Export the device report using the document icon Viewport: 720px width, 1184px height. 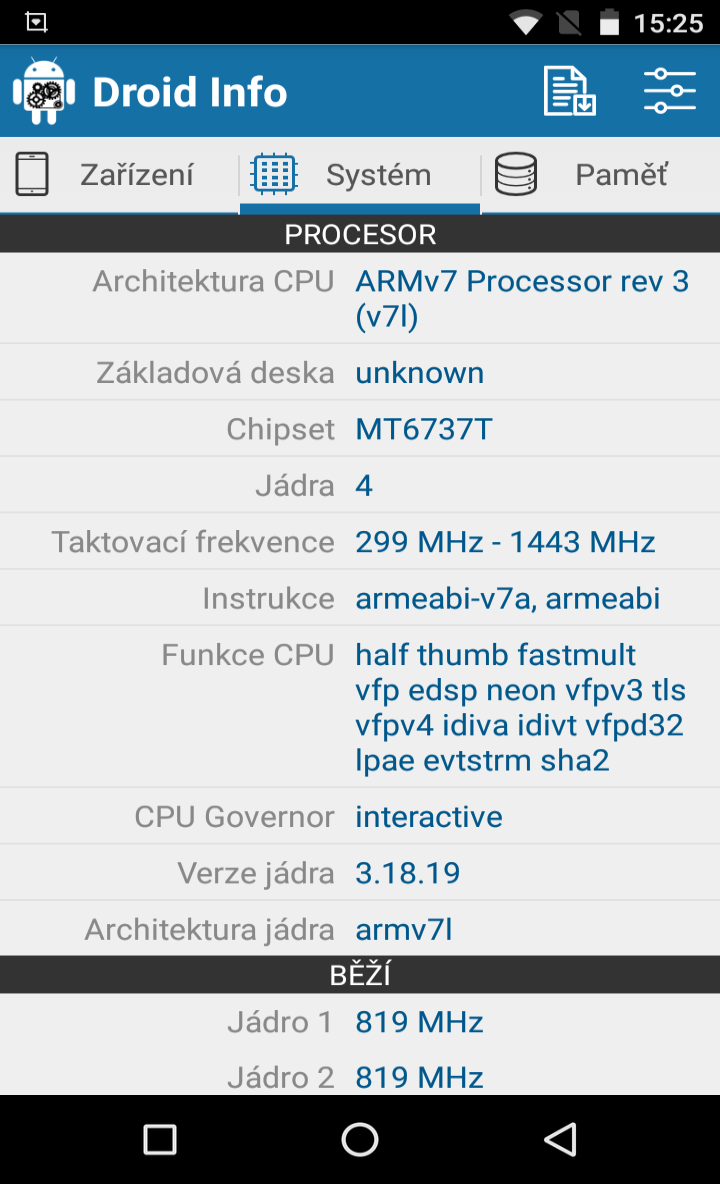tap(570, 91)
